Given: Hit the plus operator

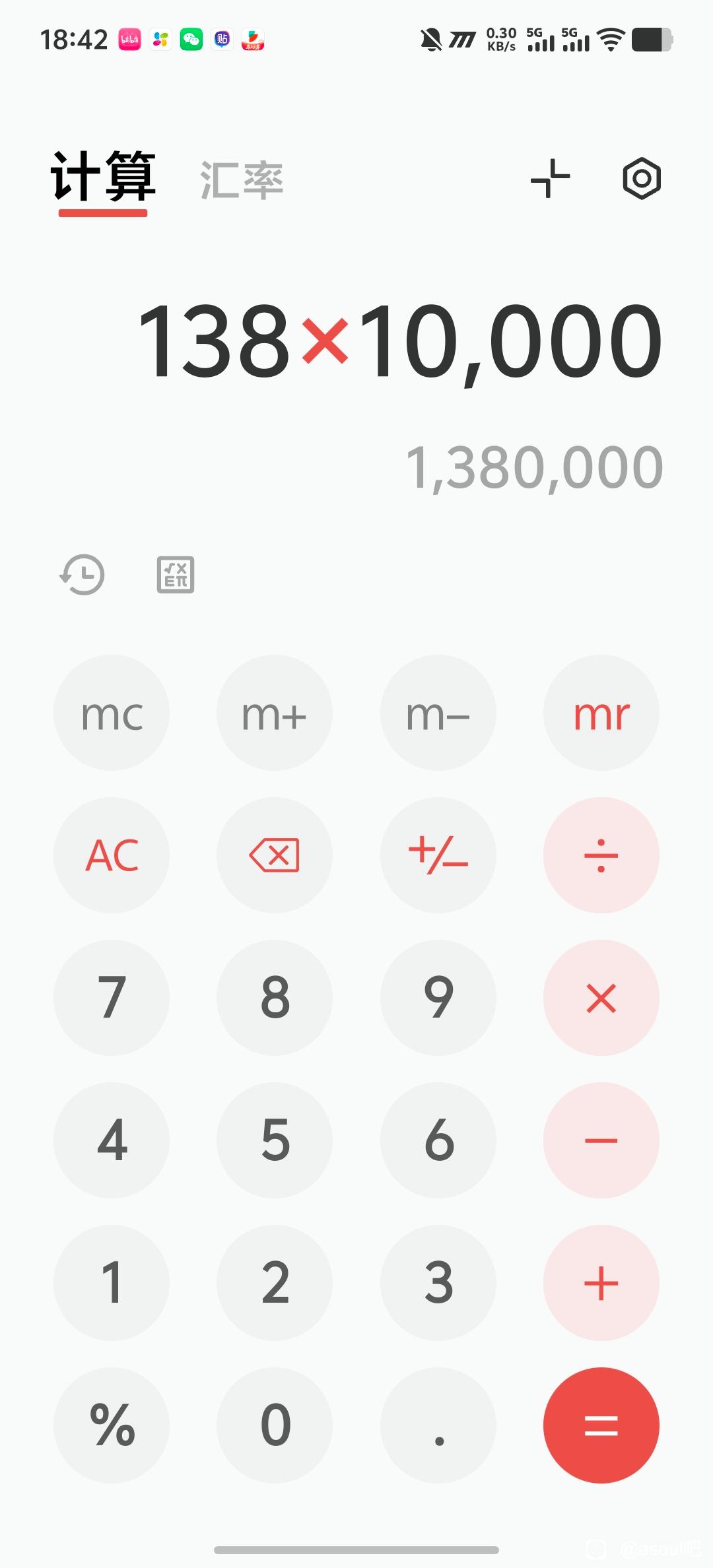Looking at the screenshot, I should point(601,1283).
